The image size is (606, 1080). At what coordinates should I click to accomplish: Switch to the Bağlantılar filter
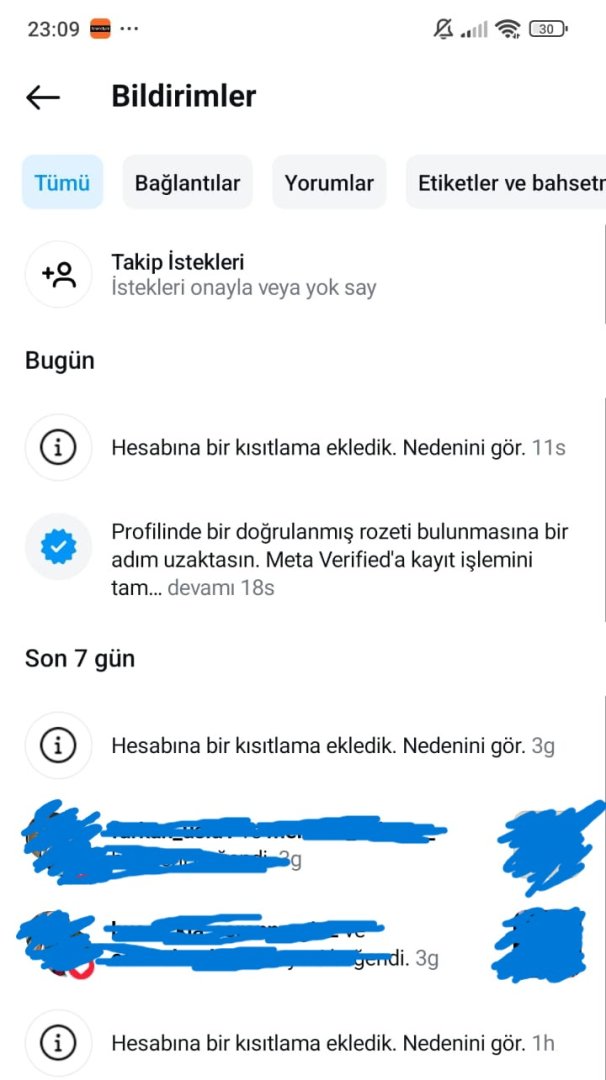click(x=187, y=183)
